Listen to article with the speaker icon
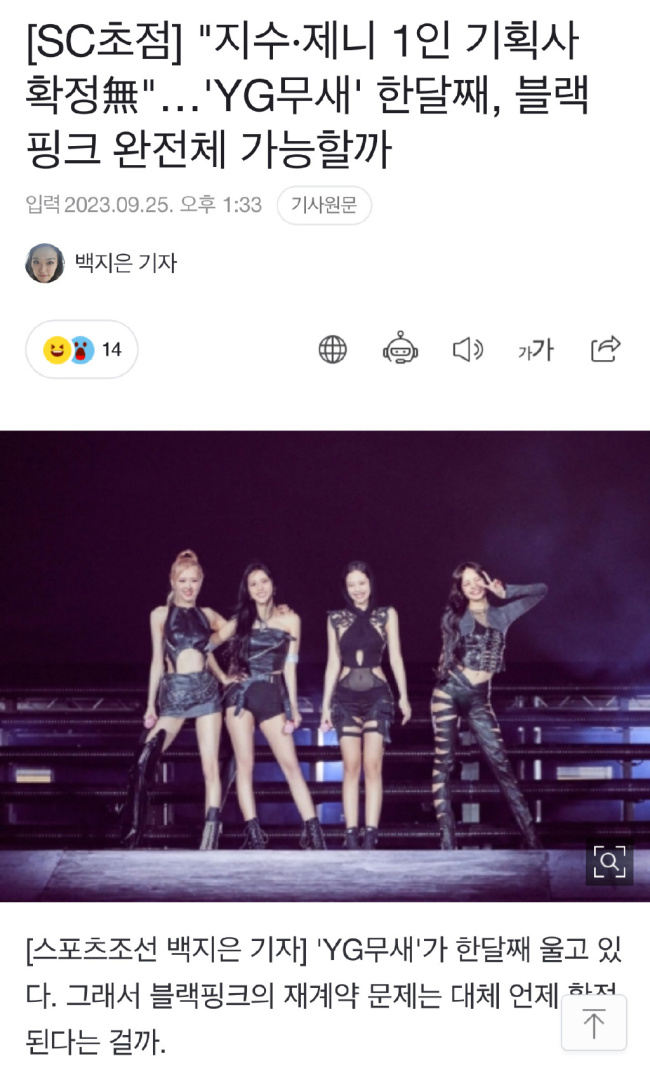This screenshot has height=1068, width=650. point(467,349)
